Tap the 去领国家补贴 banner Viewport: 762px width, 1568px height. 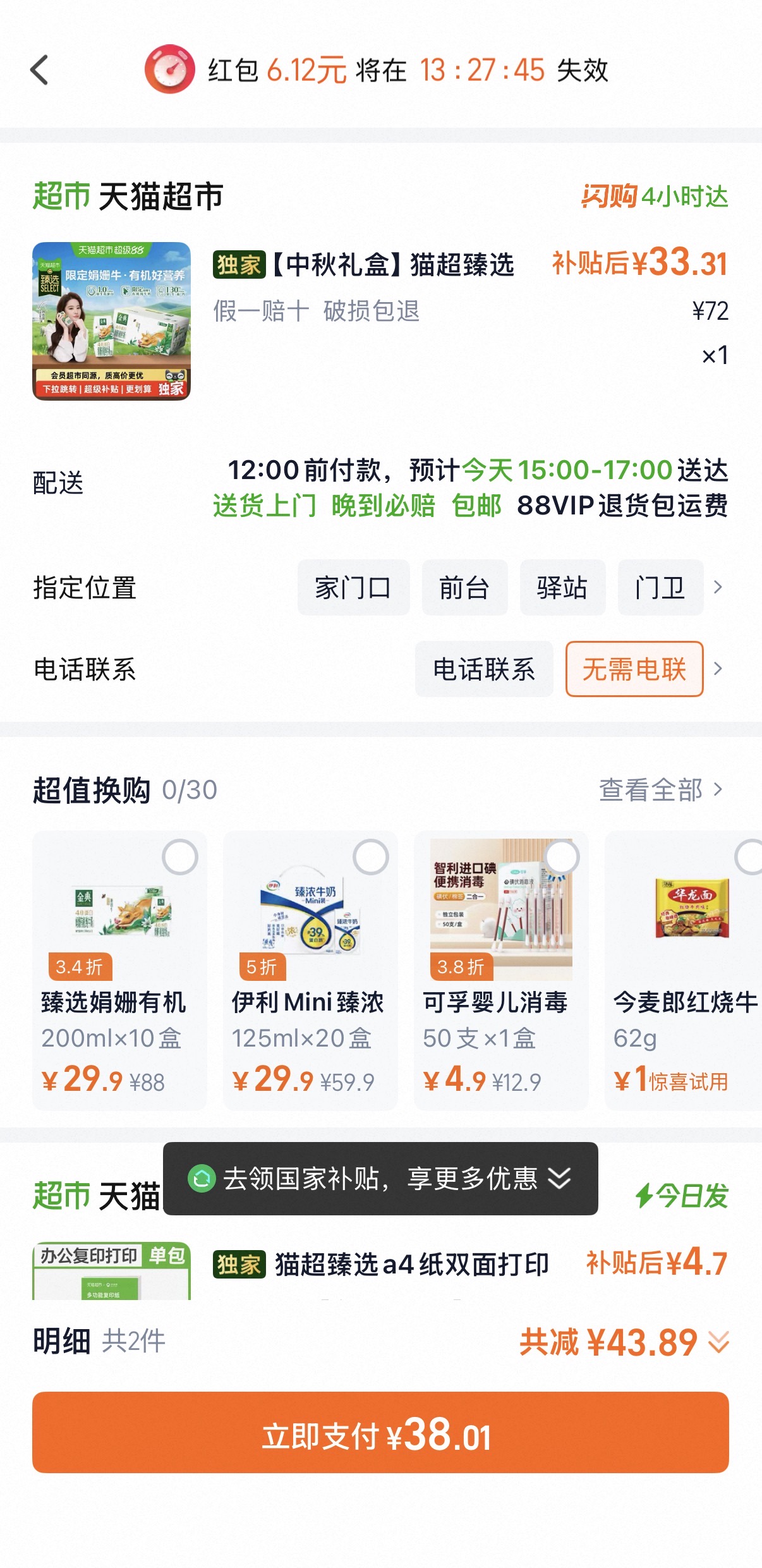(380, 1179)
